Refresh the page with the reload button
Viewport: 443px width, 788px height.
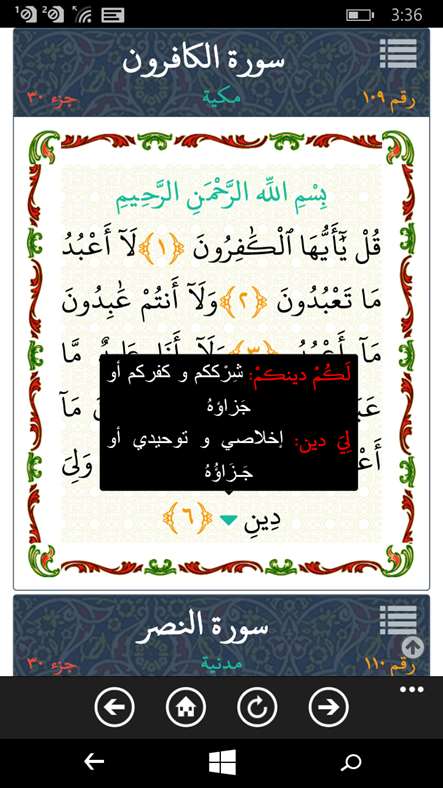coord(257,707)
